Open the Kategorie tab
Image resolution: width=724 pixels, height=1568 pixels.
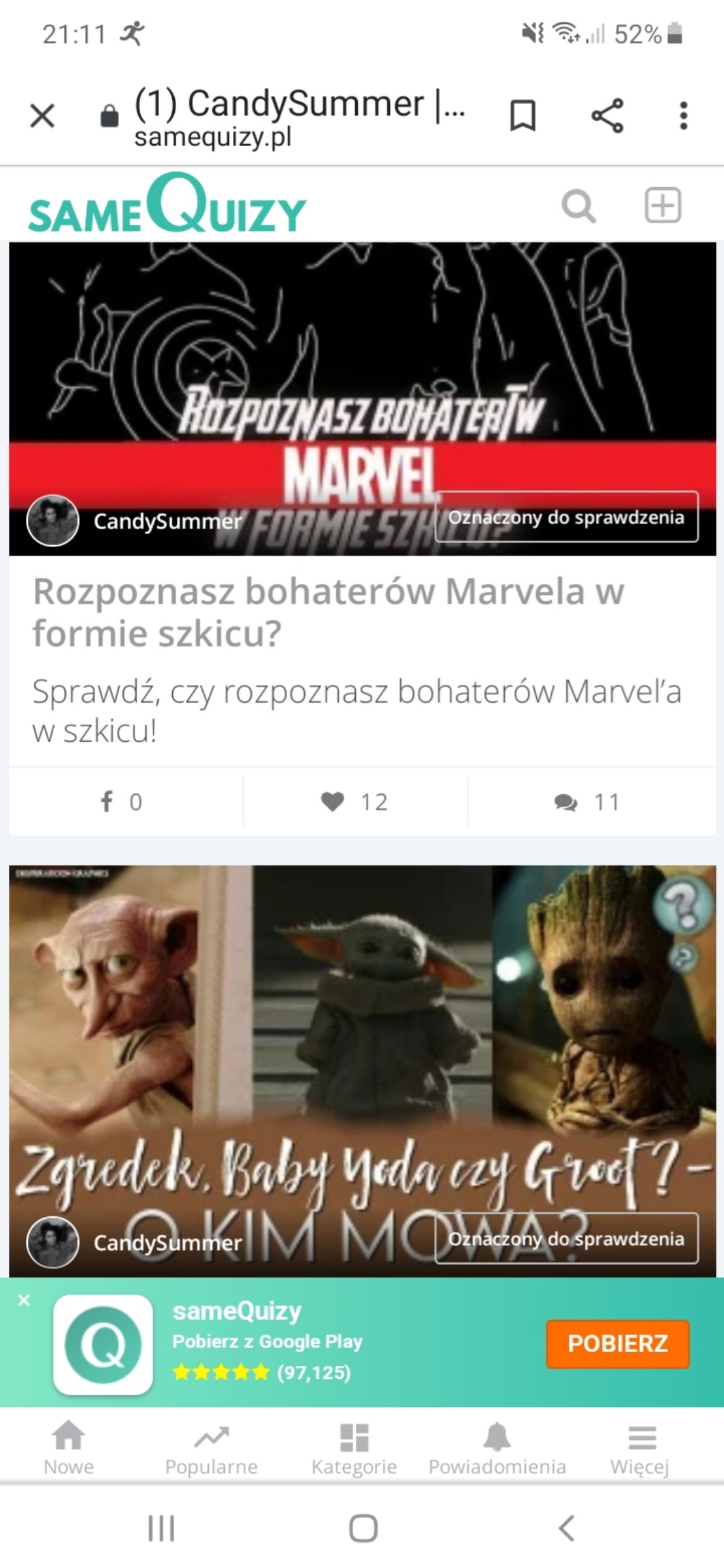(354, 1448)
